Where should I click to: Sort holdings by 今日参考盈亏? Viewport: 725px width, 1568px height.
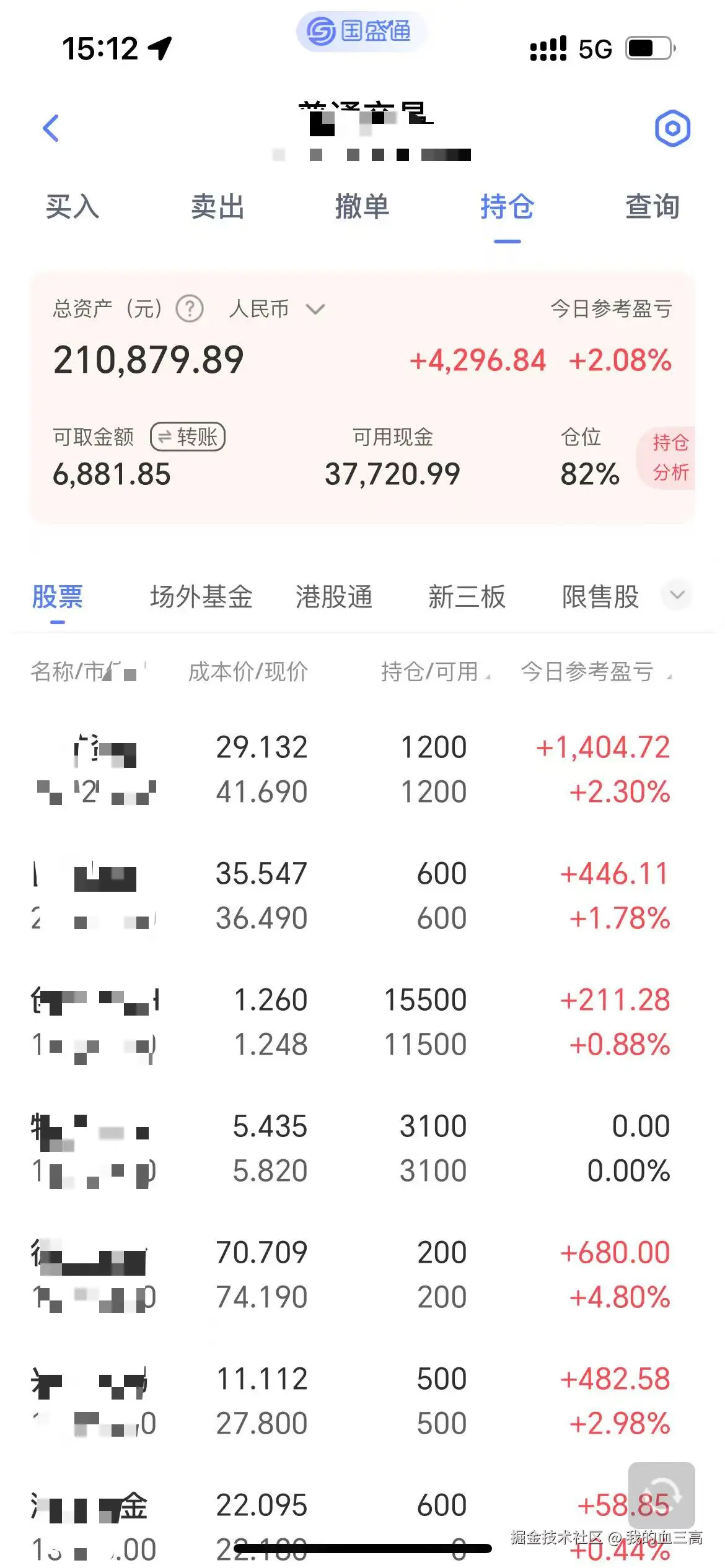pos(595,672)
